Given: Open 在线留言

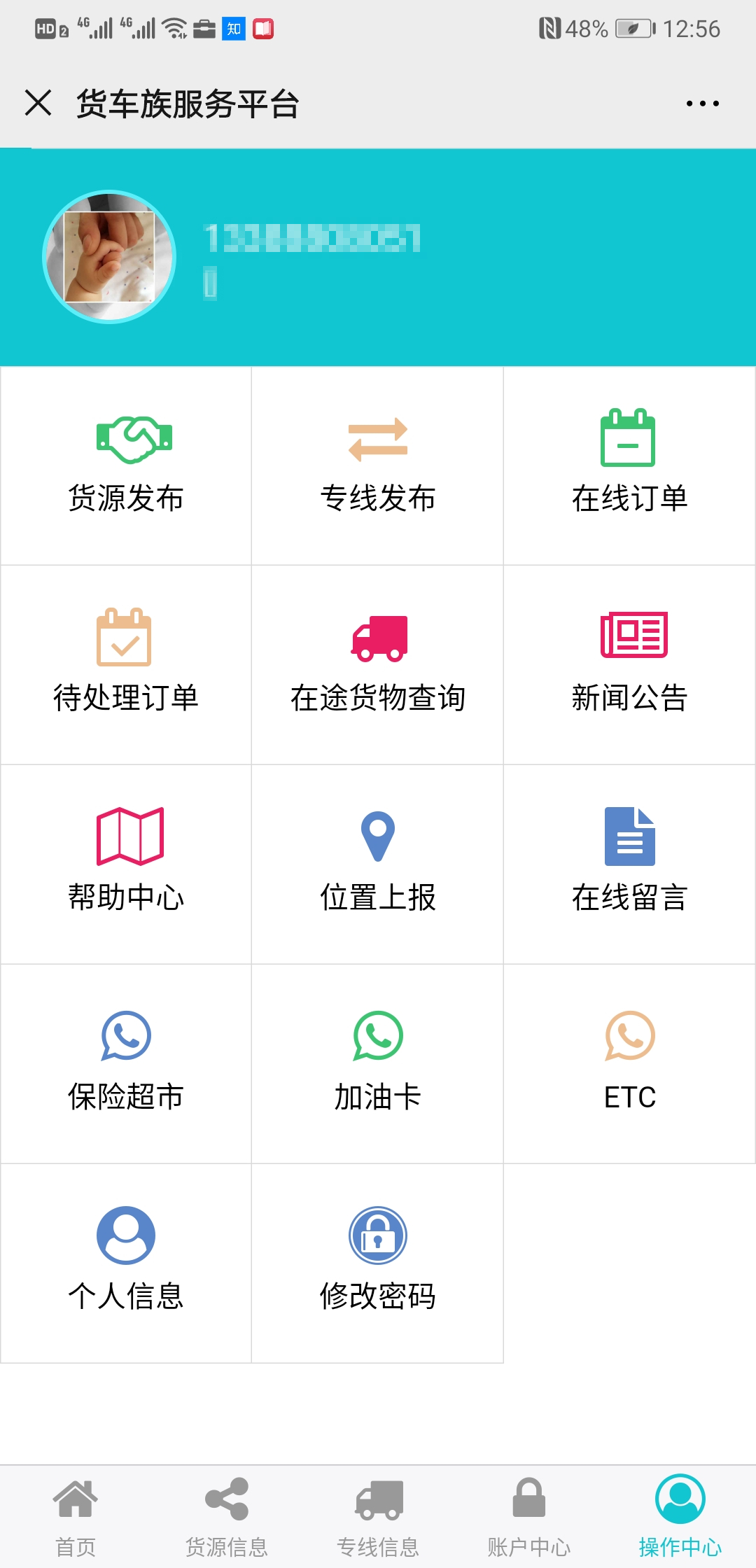Looking at the screenshot, I should coord(629,864).
